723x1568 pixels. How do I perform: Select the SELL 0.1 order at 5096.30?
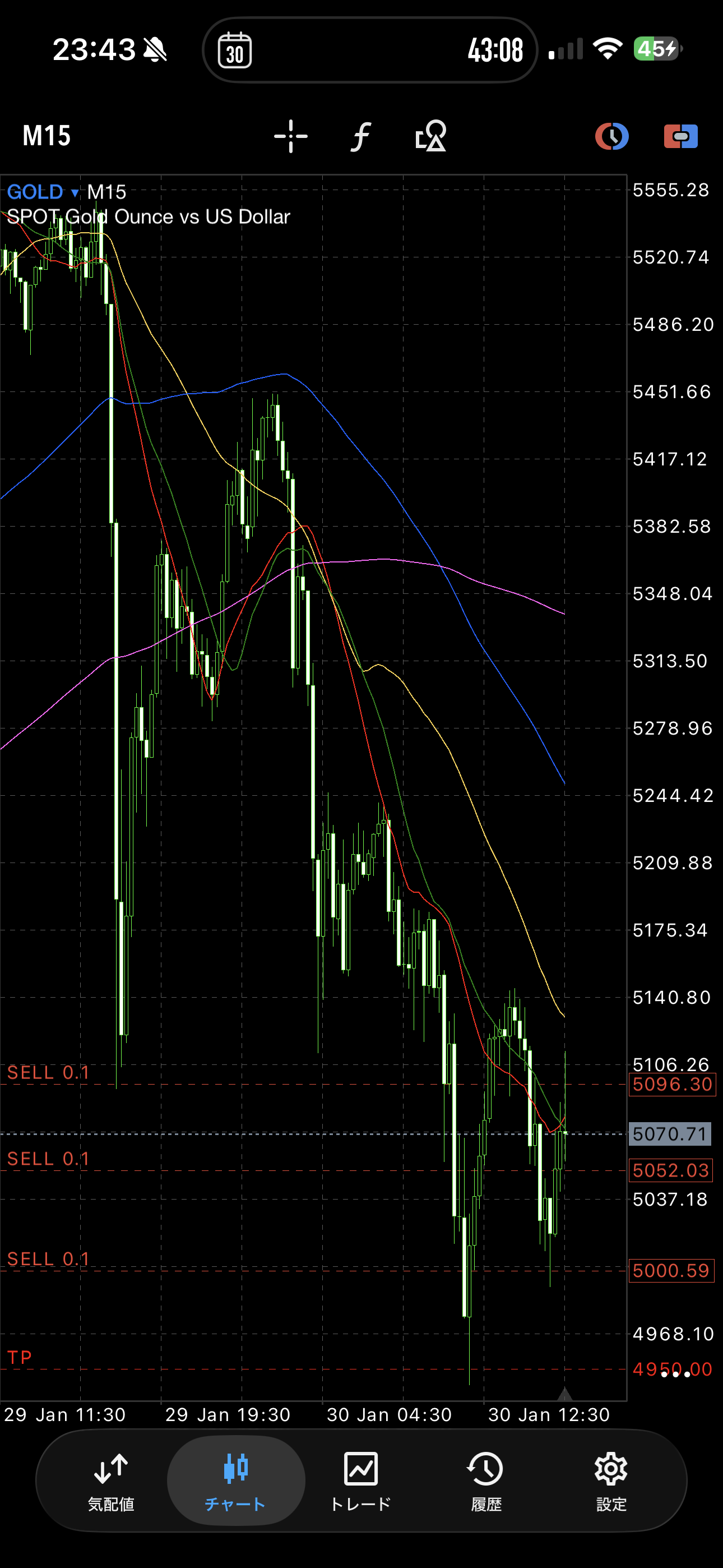[x=49, y=1073]
